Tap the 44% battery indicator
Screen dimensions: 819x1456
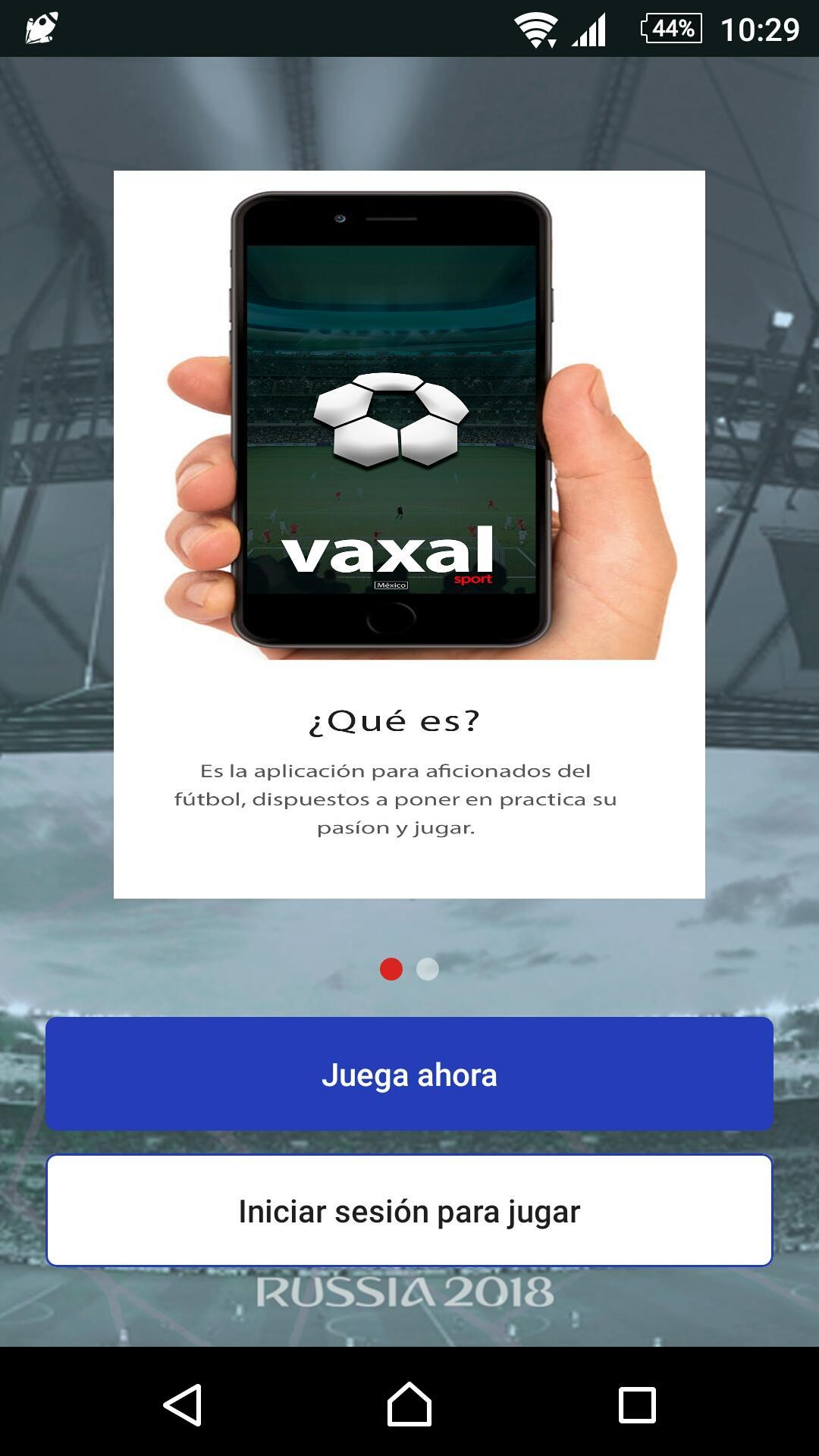(667, 27)
